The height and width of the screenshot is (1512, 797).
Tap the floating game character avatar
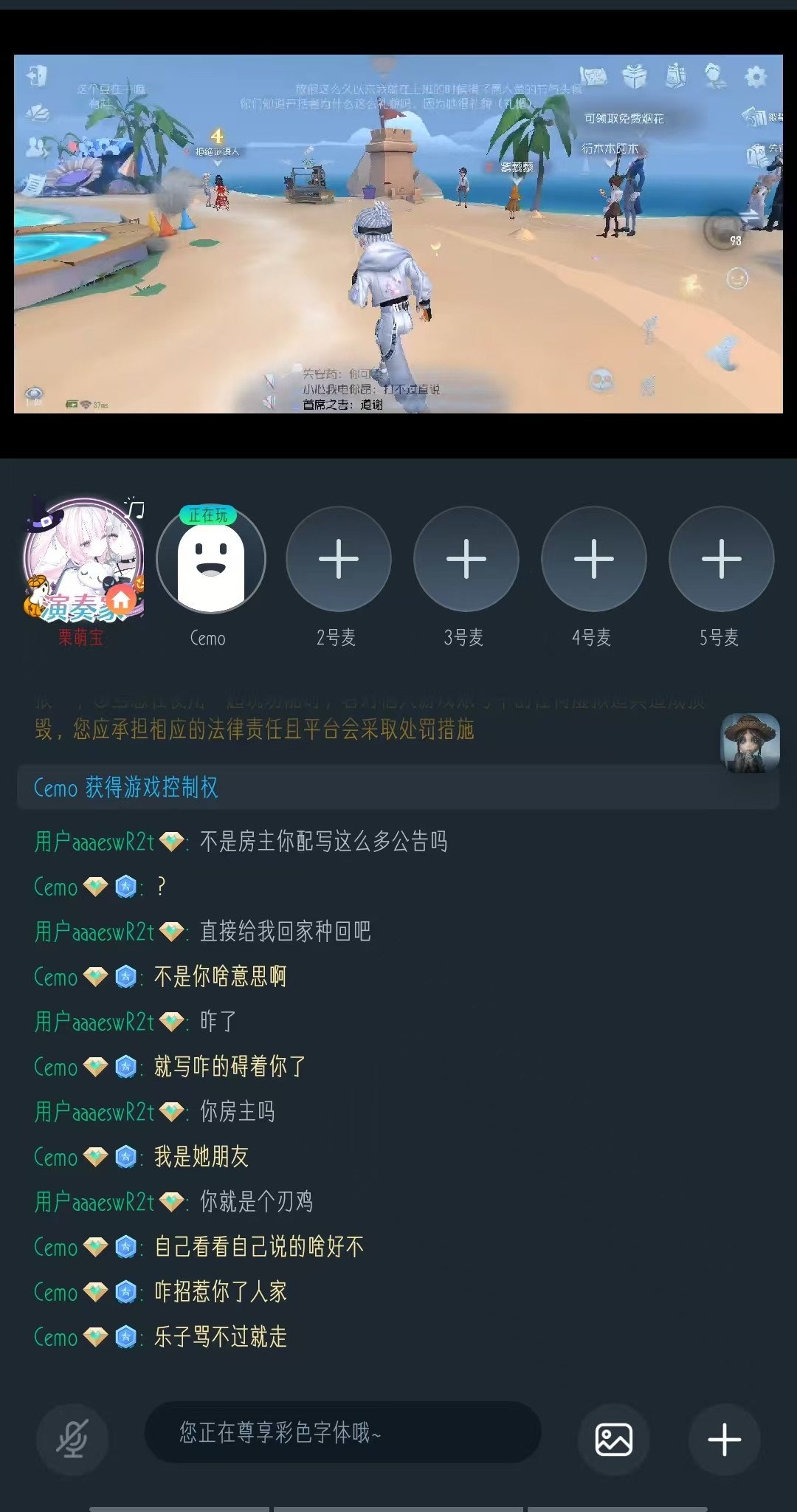(750, 743)
